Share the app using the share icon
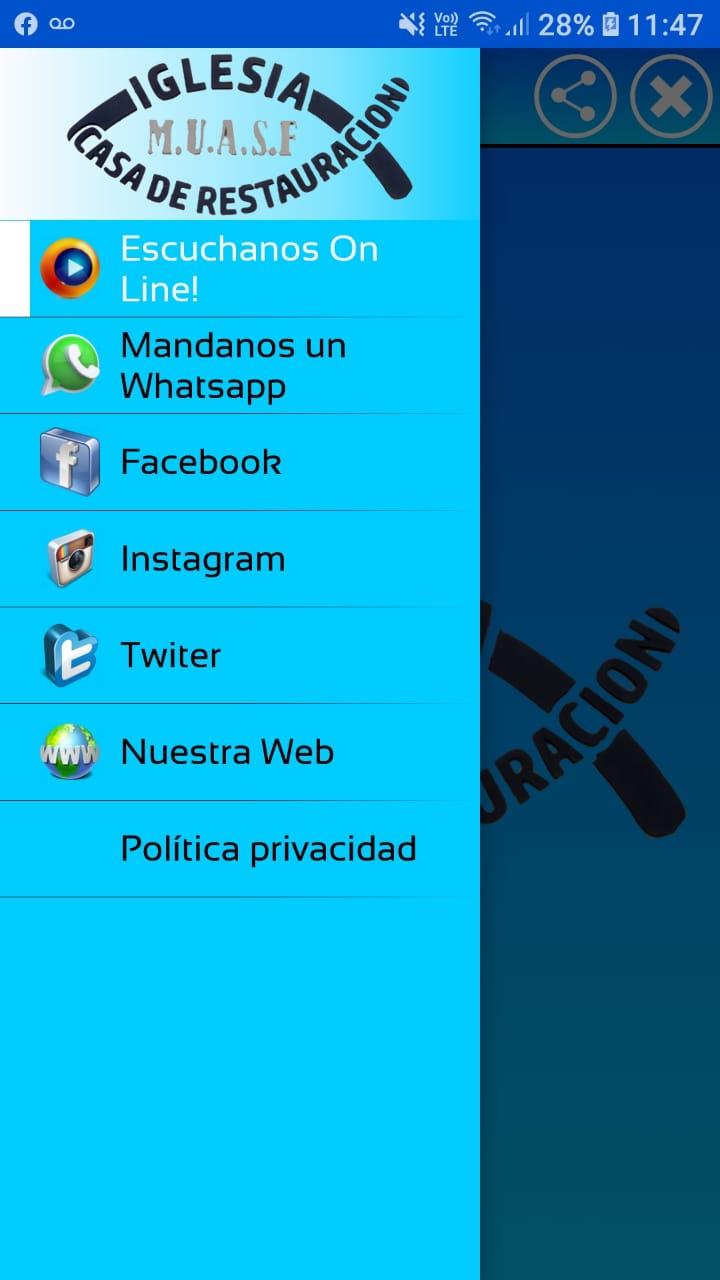Viewport: 720px width, 1280px height. (575, 97)
